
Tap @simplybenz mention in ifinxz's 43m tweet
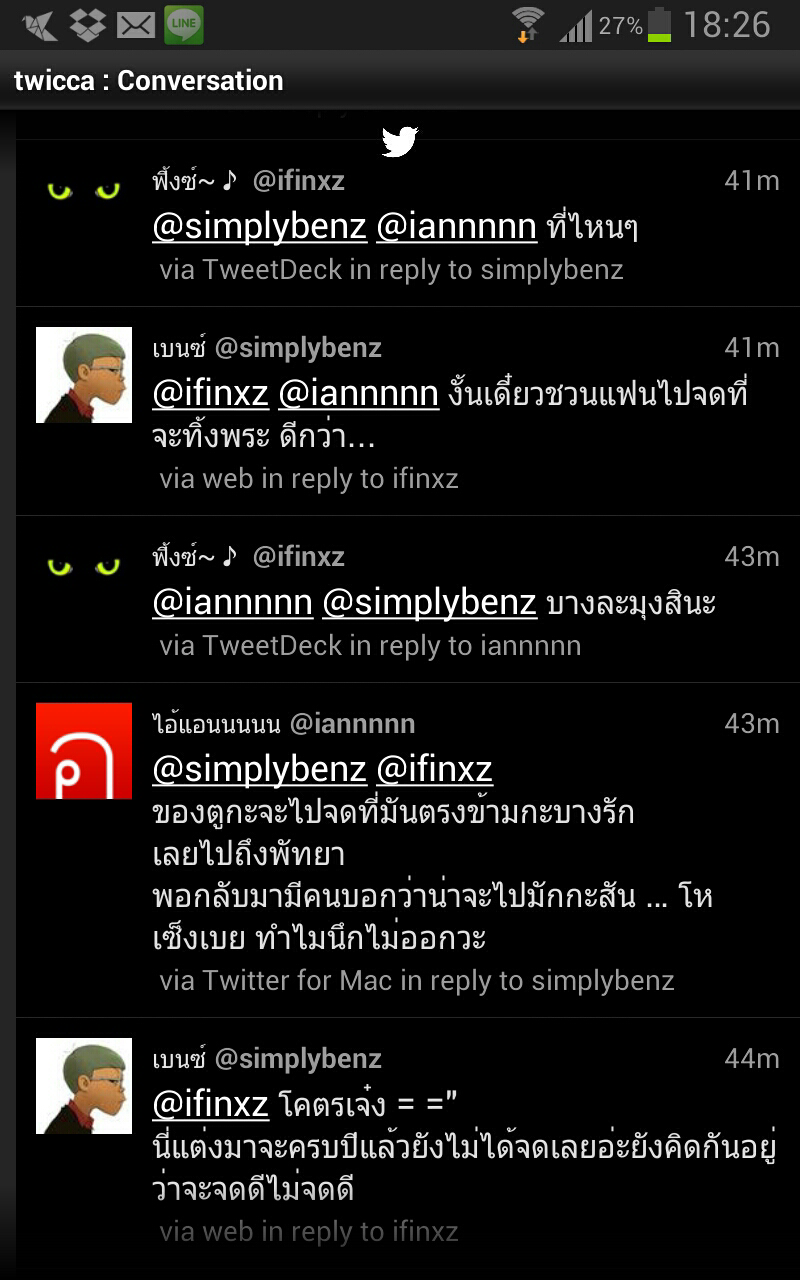429,603
